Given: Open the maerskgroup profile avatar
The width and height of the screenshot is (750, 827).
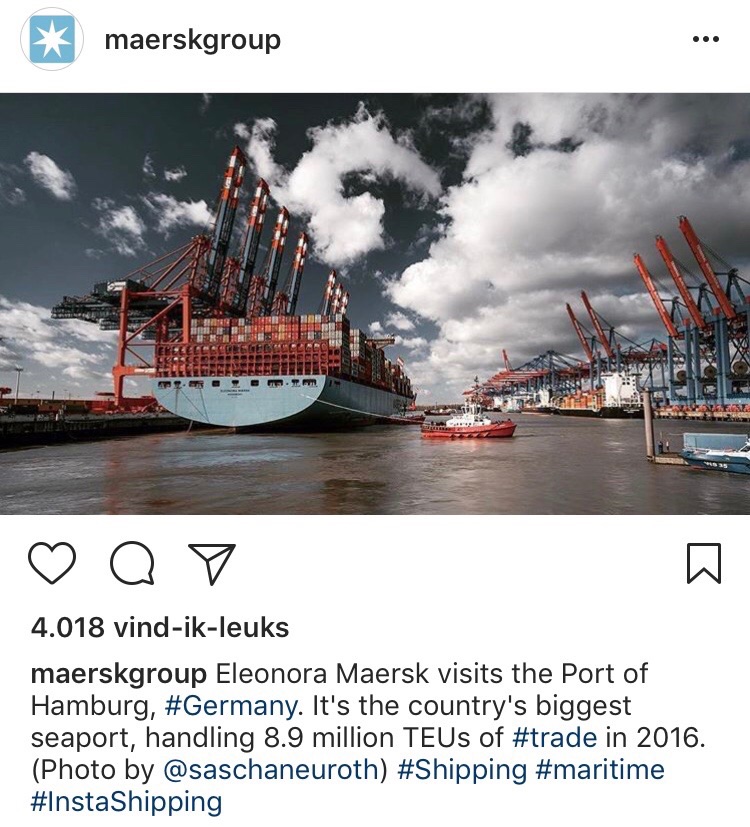Looking at the screenshot, I should [52, 41].
